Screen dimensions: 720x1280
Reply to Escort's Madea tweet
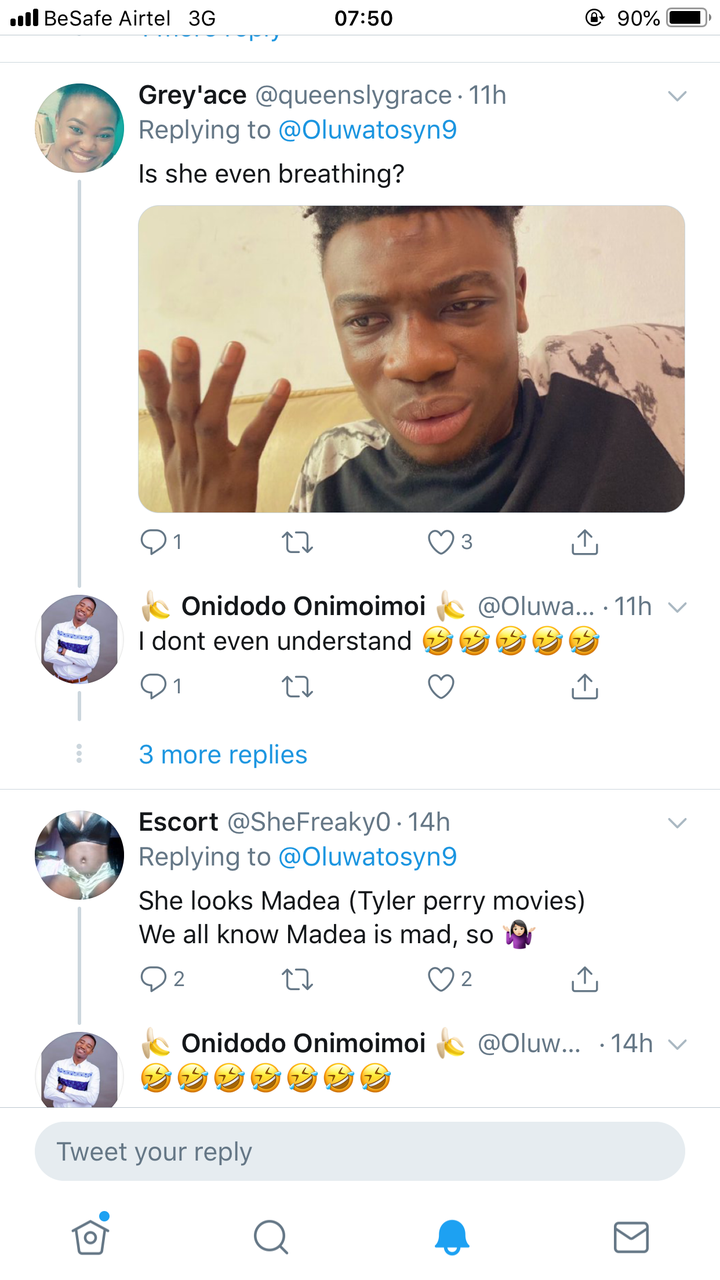[153, 979]
